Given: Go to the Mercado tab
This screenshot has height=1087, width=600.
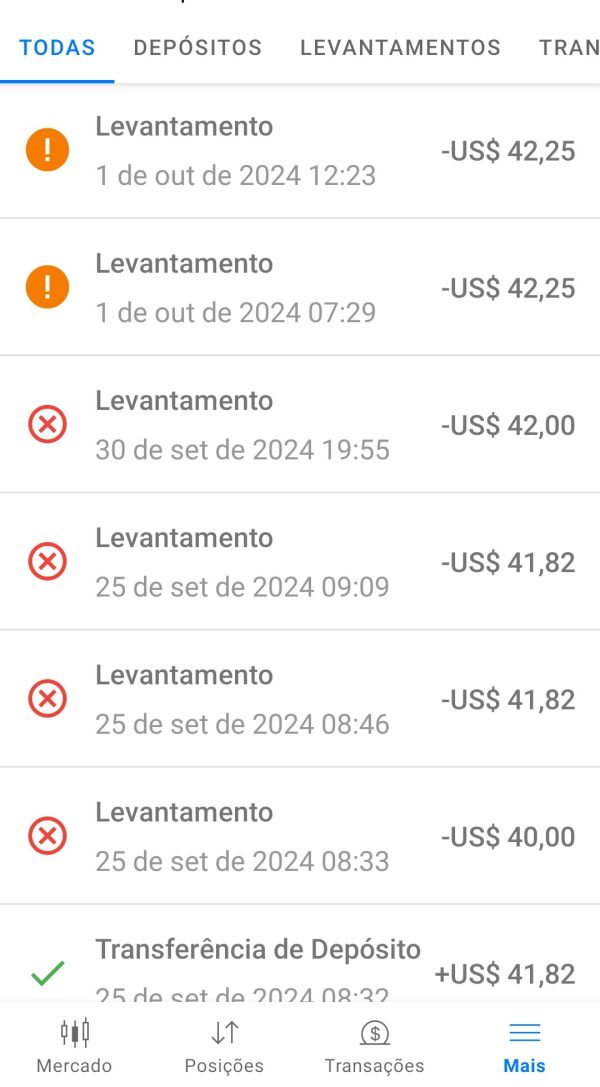Looking at the screenshot, I should tap(74, 1046).
